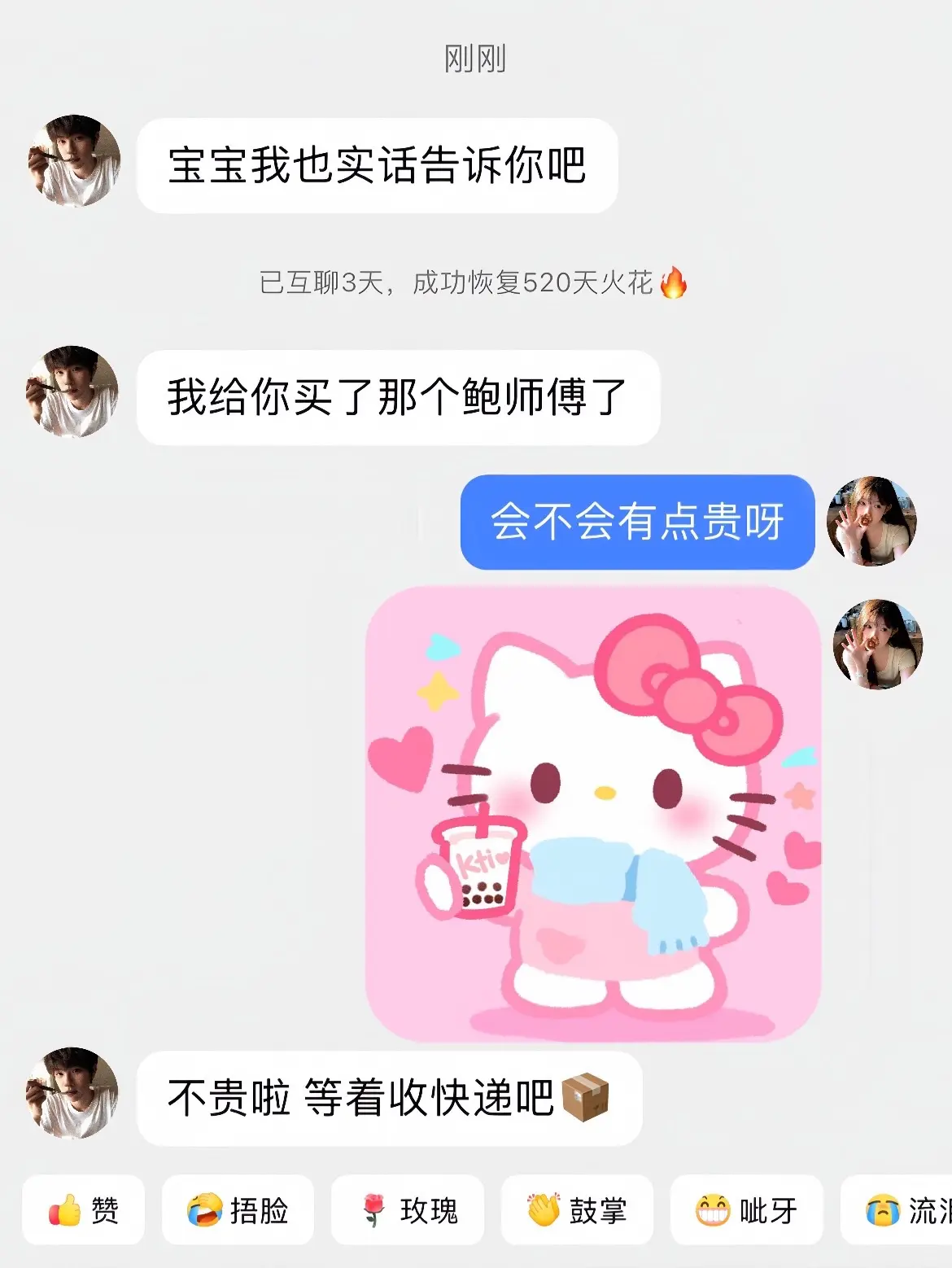
Task: Tap the message 不贵啦 等着收快递吧
Action: pos(374,1095)
